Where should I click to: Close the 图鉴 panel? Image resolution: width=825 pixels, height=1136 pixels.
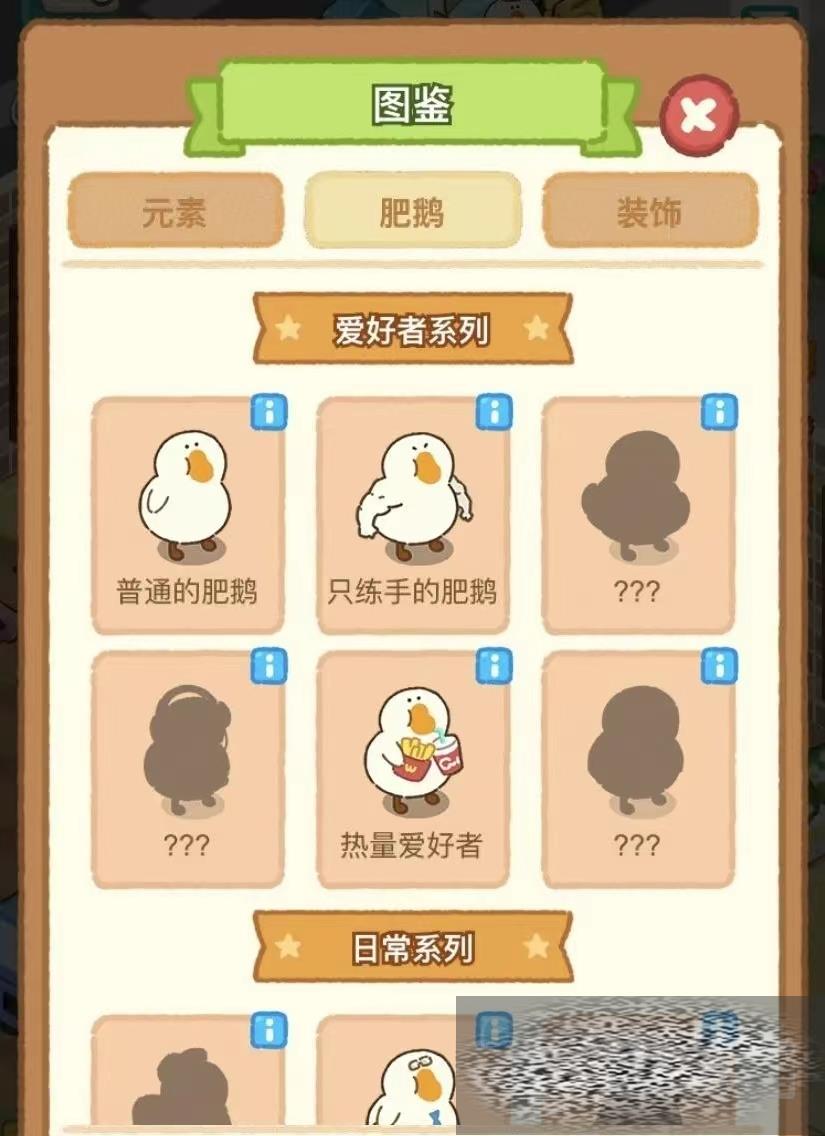point(698,118)
